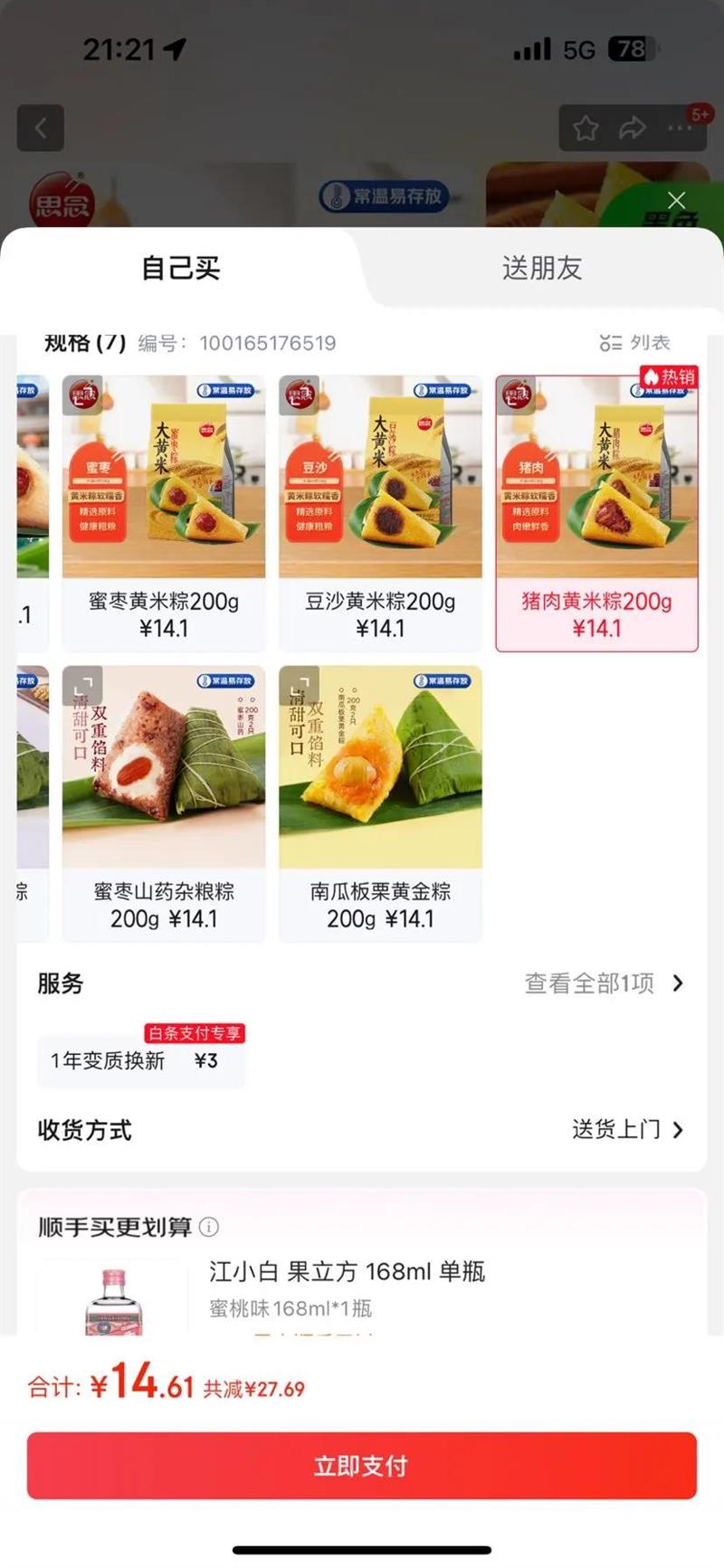Choose 豆沙黄米粽200g option
This screenshot has height=1568, width=724.
click(x=380, y=513)
